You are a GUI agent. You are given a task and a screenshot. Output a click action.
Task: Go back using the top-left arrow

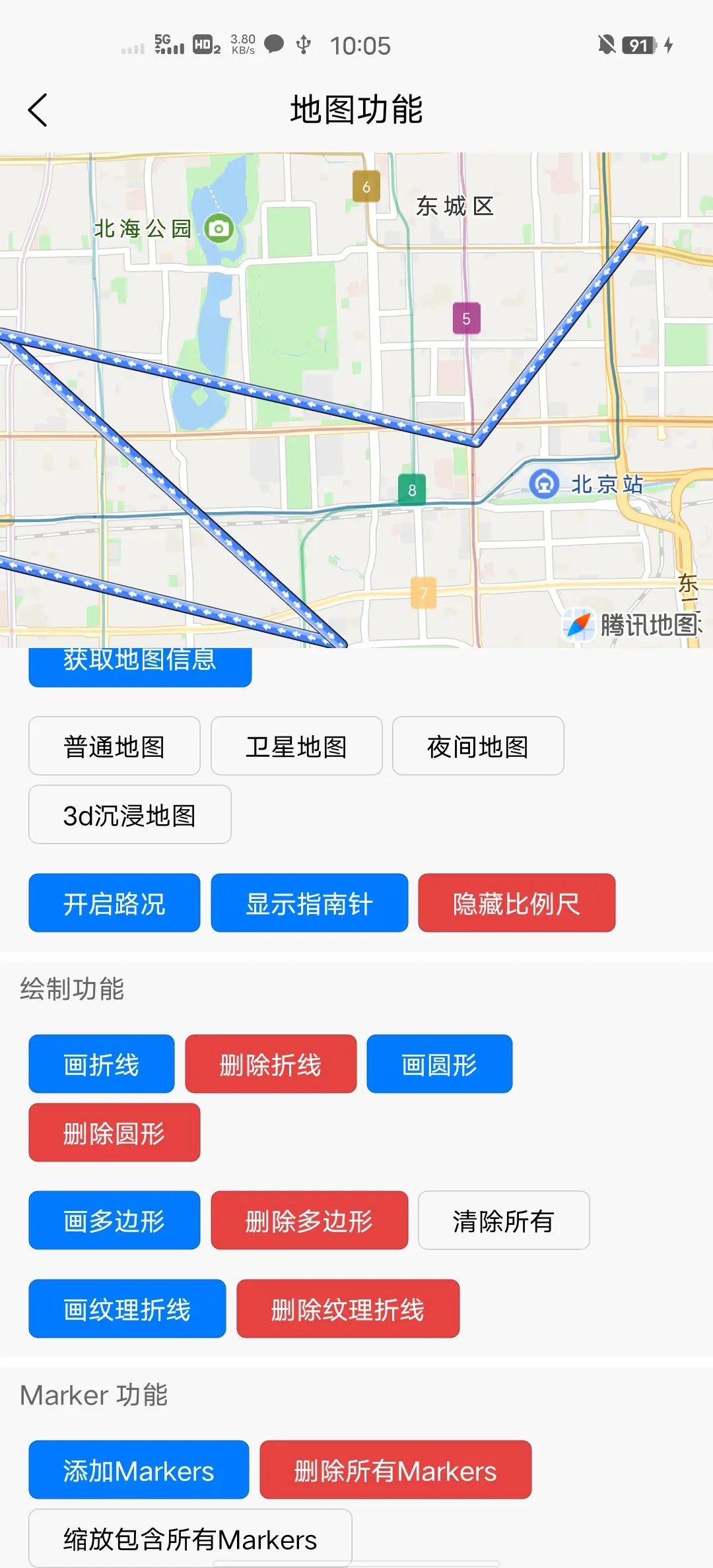38,110
